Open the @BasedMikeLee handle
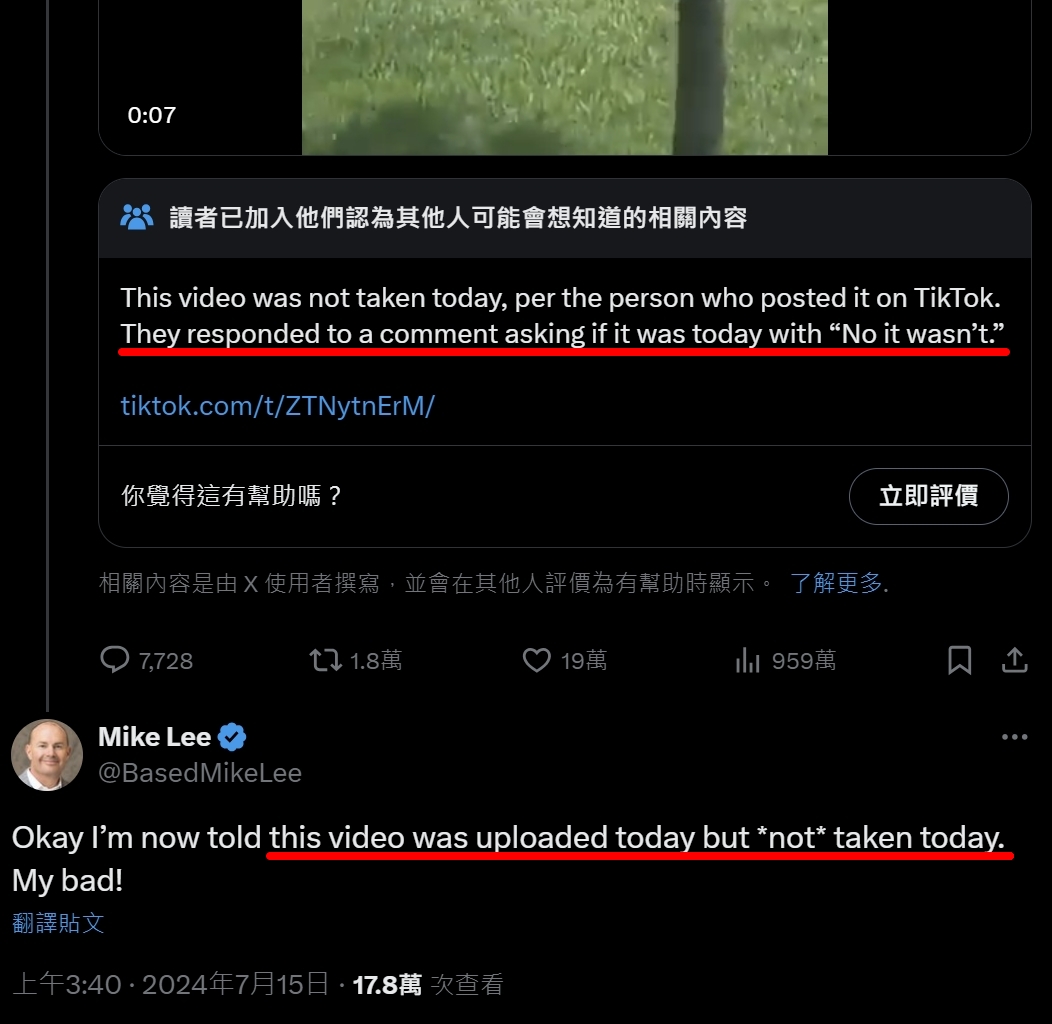This screenshot has height=1024, width=1052. [200, 773]
